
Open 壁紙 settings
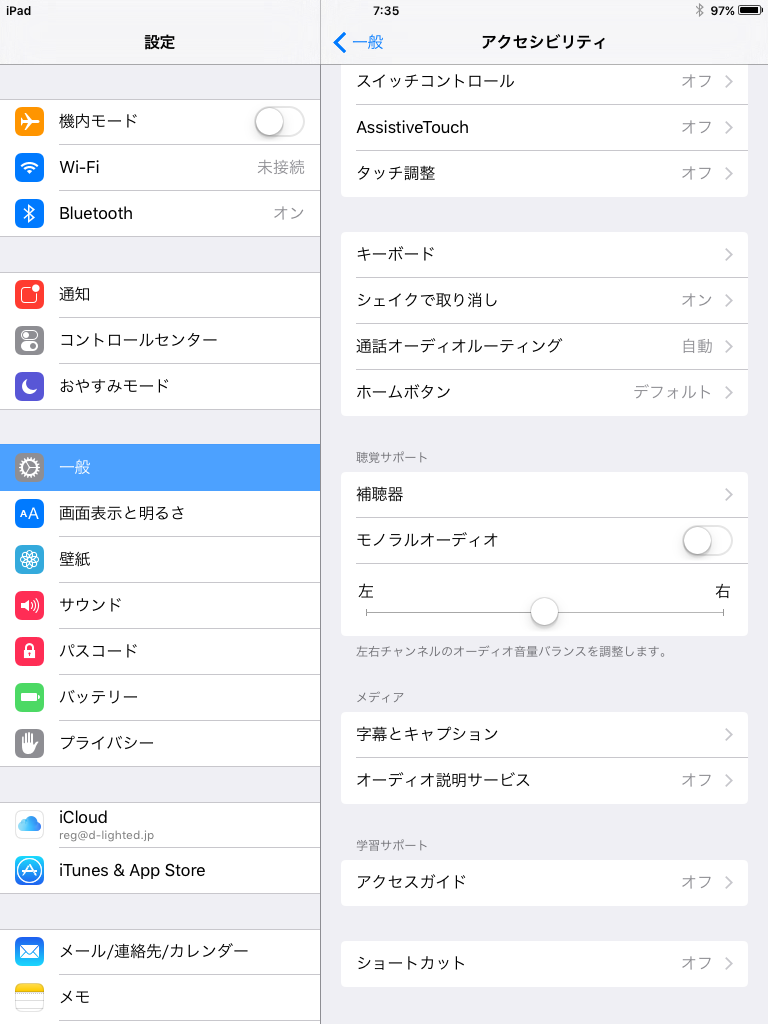coord(160,560)
